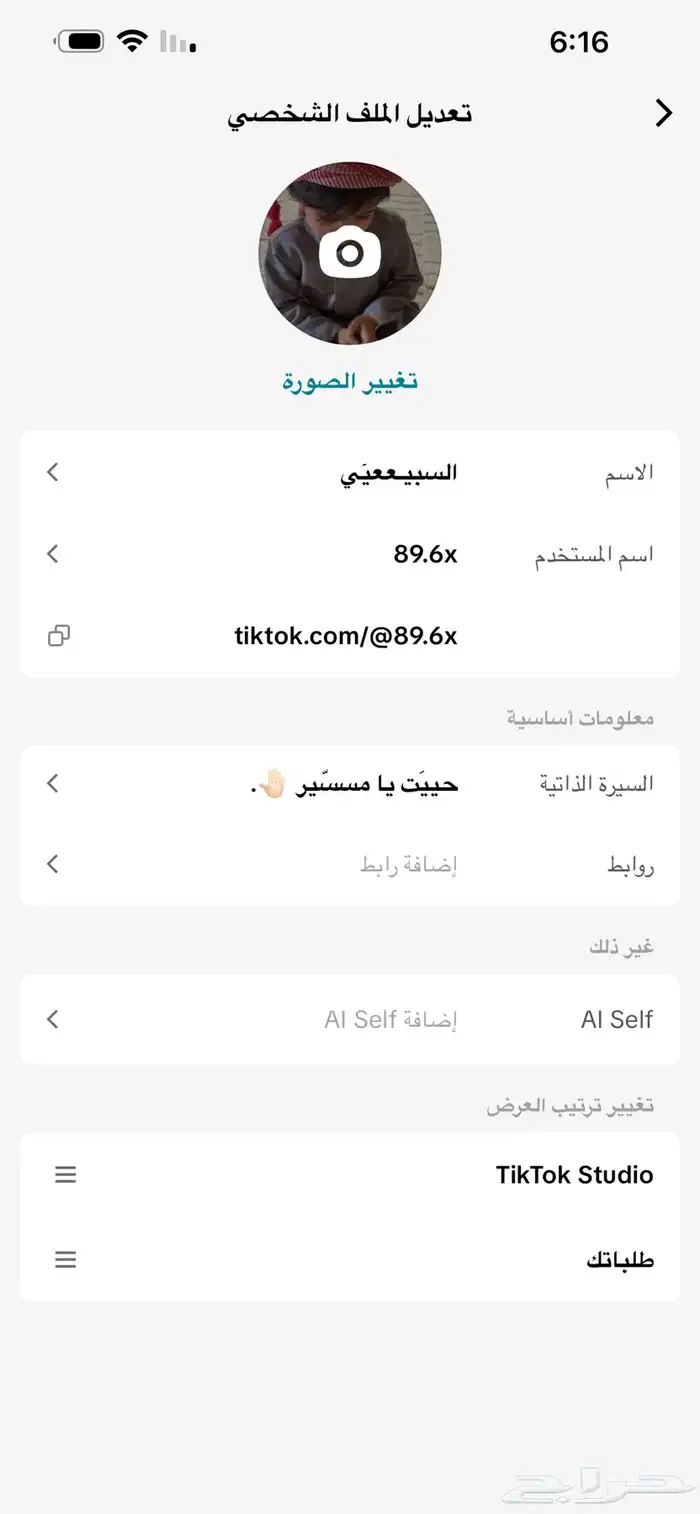Add a link in the روابط row

350,865
